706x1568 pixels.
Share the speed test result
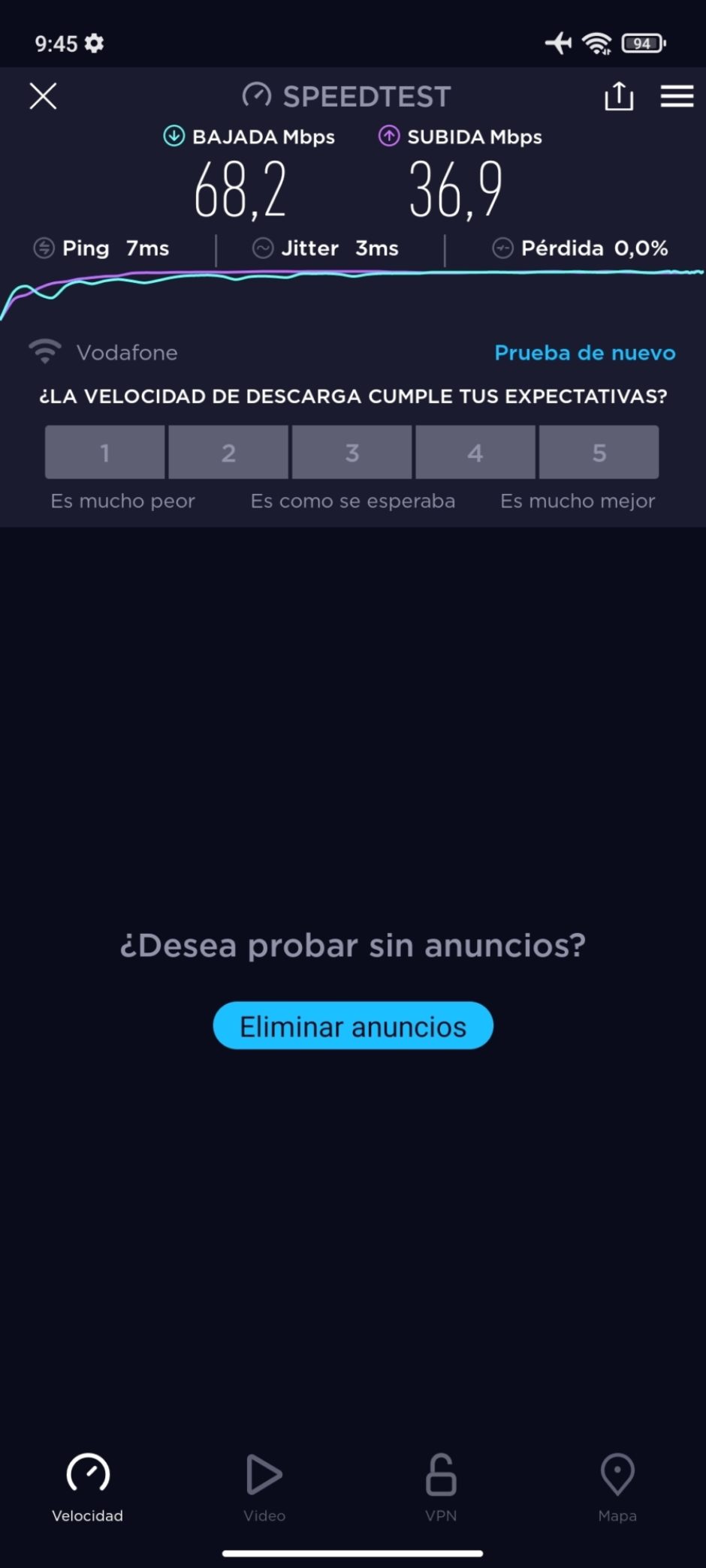pyautogui.click(x=619, y=96)
